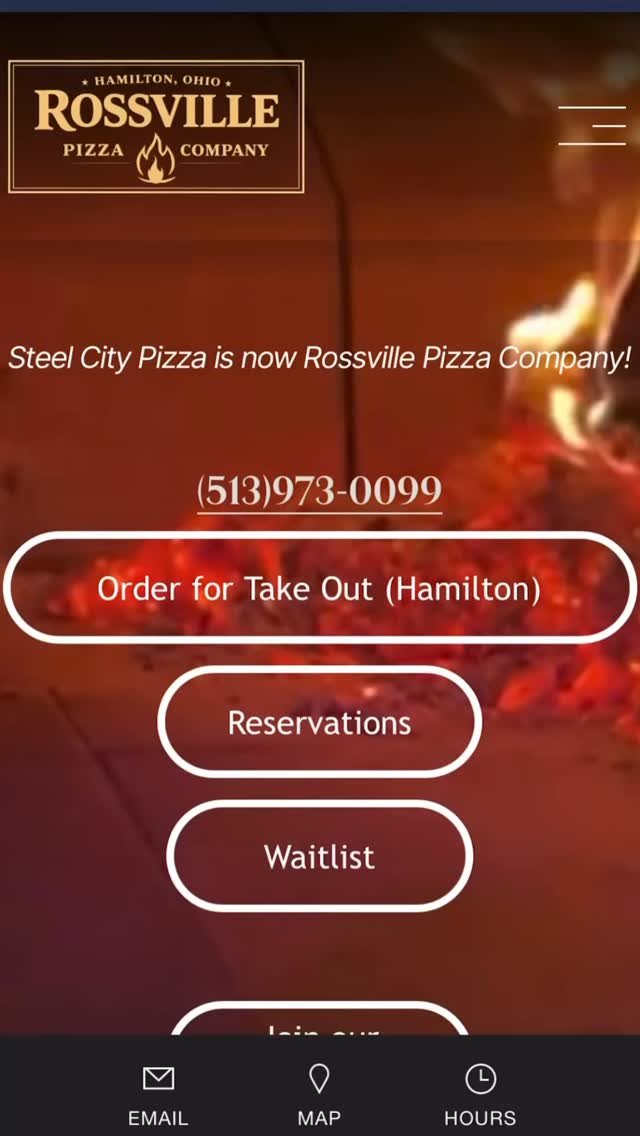Open Email from the bottom bar
This screenshot has height=1136, width=640.
coord(158,1094)
